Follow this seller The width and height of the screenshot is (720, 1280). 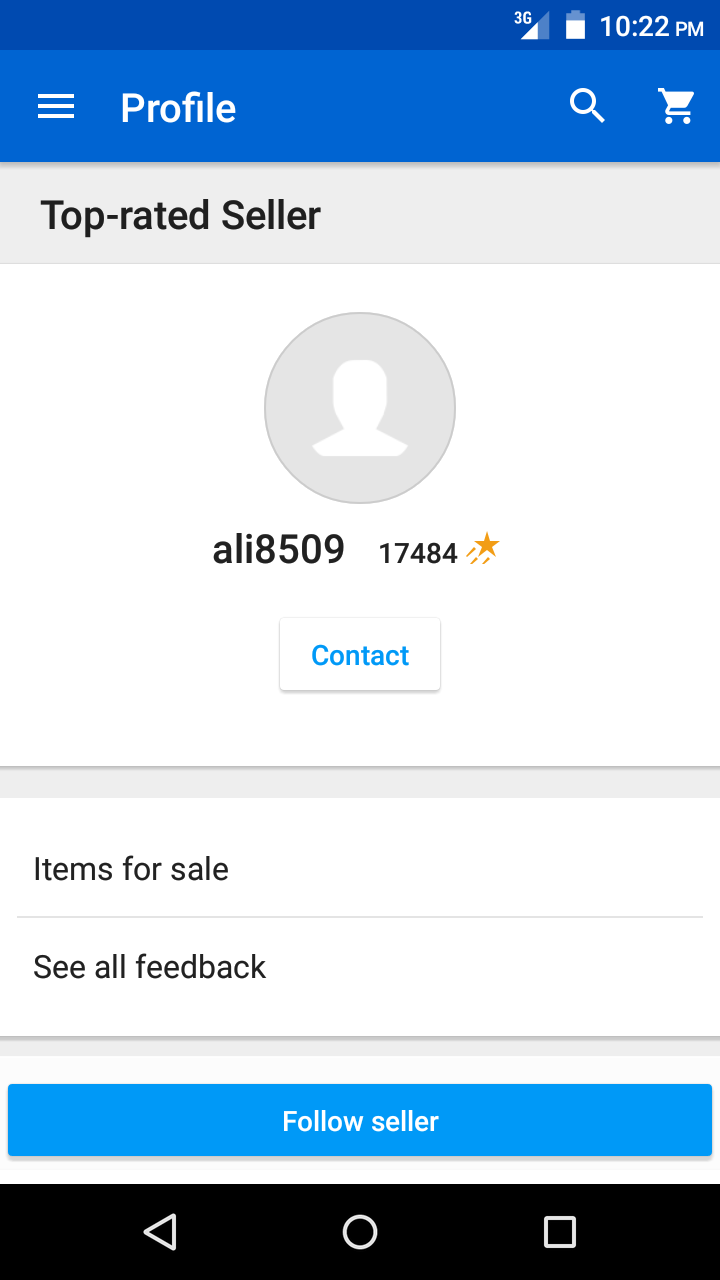360,1121
